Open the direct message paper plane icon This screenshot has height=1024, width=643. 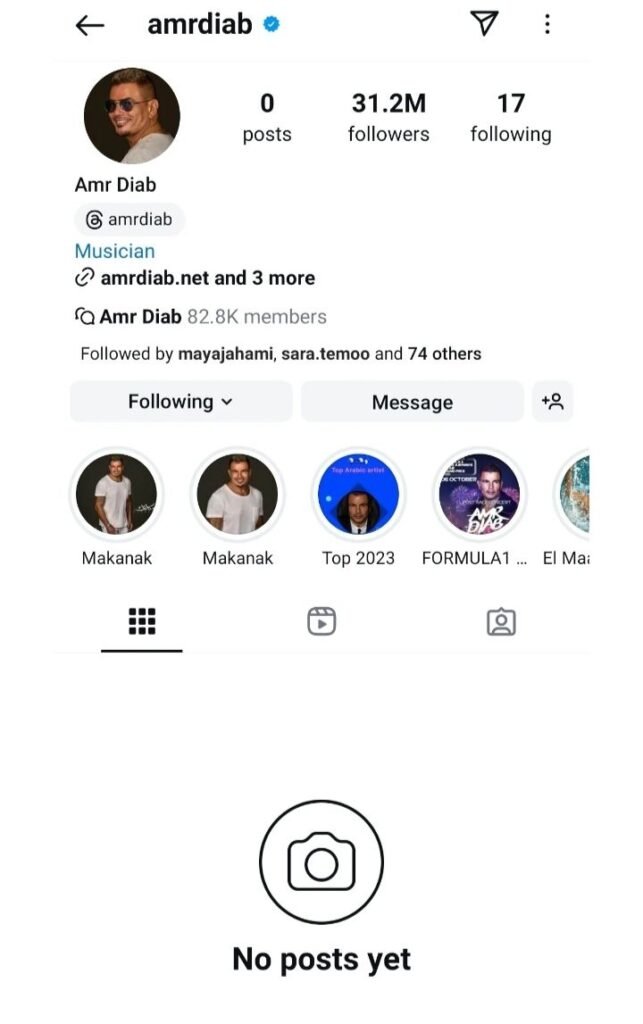coord(484,24)
